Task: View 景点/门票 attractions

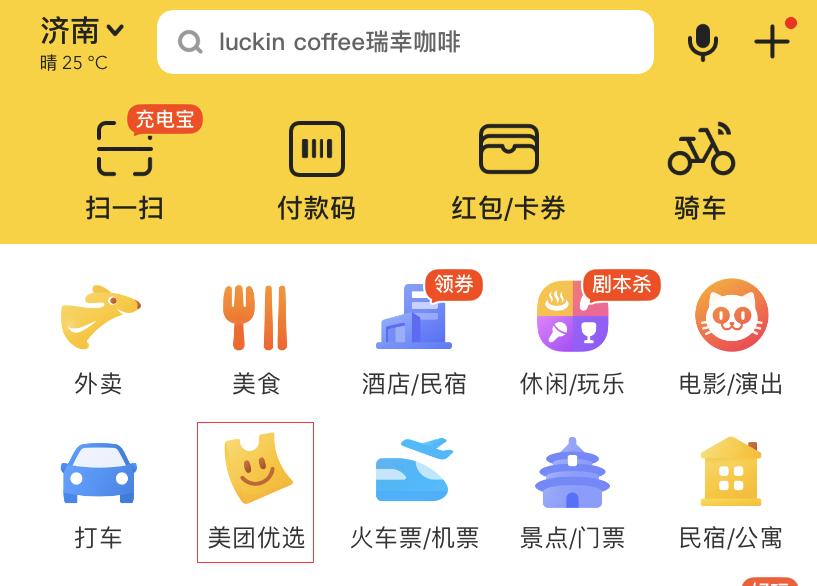Action: coord(572,492)
